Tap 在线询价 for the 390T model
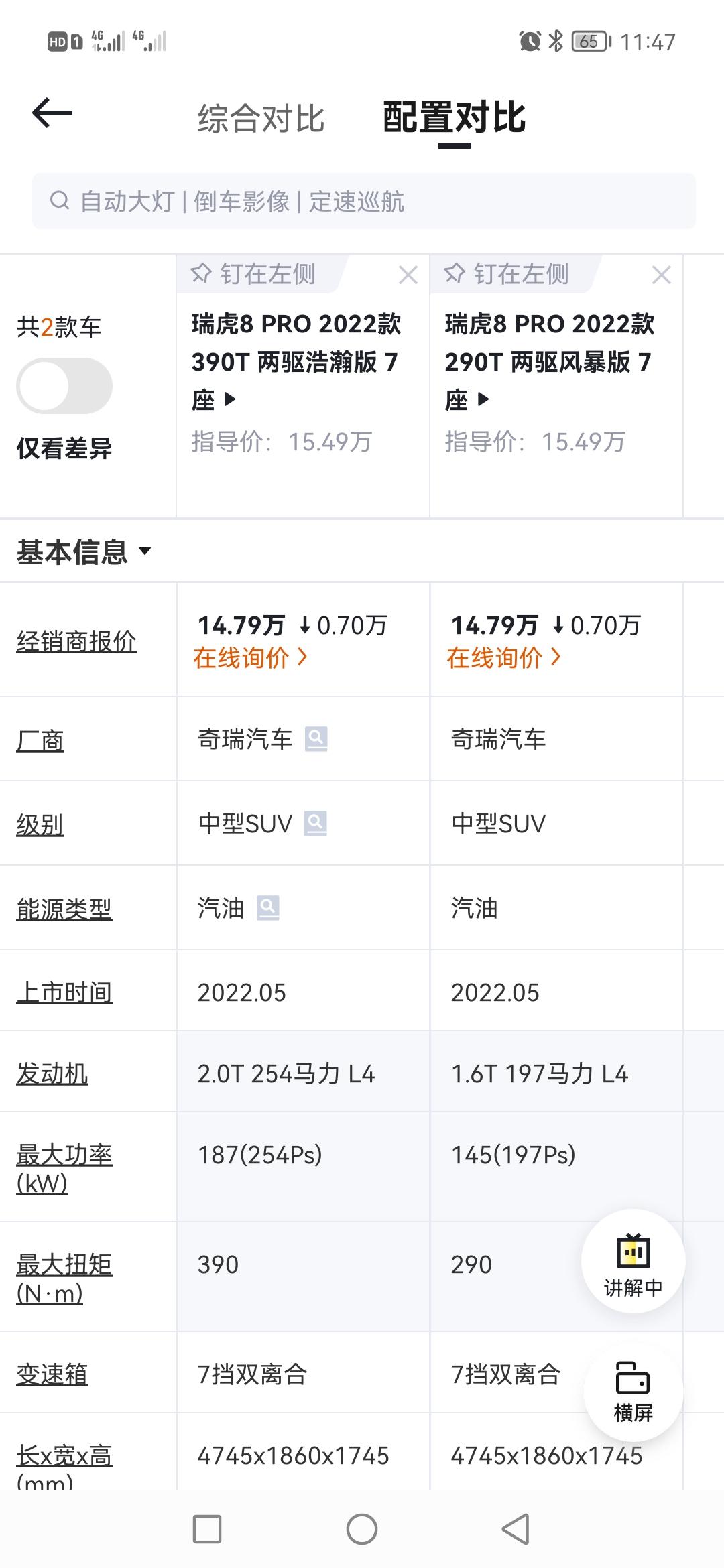Viewport: 724px width, 1568px height. click(x=250, y=657)
